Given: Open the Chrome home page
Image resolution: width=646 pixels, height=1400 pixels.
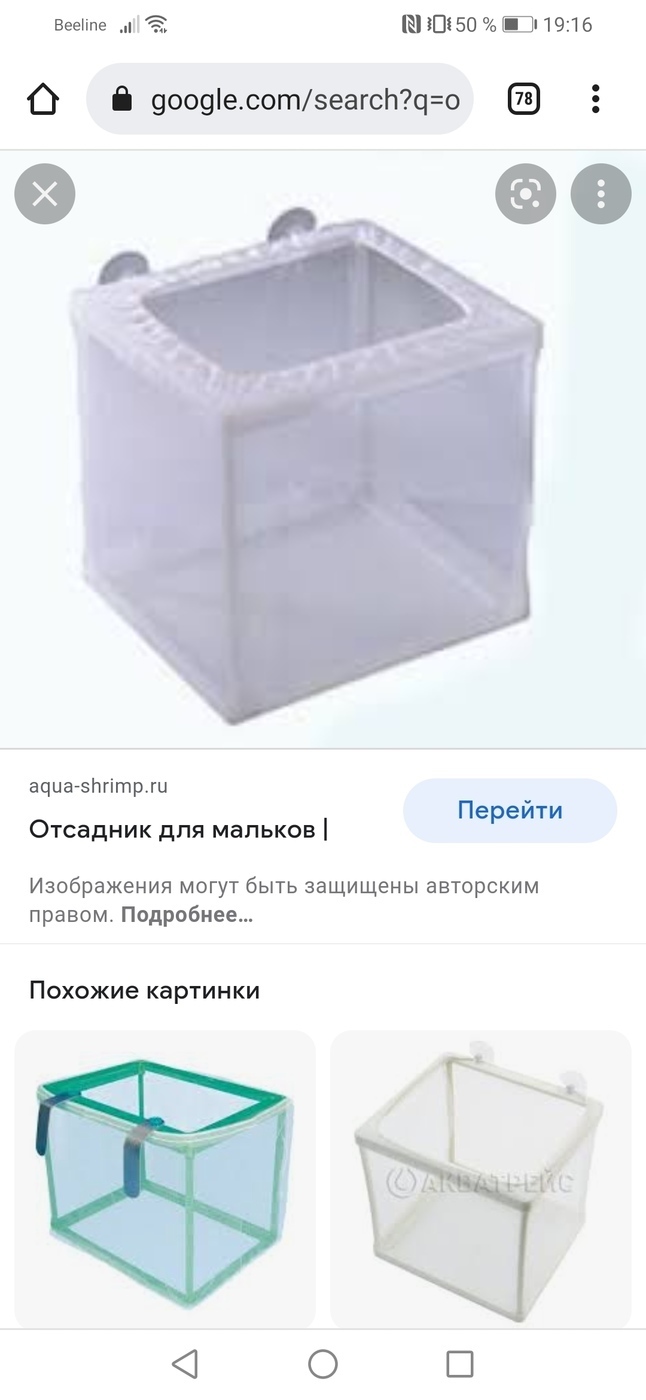Looking at the screenshot, I should pos(43,99).
